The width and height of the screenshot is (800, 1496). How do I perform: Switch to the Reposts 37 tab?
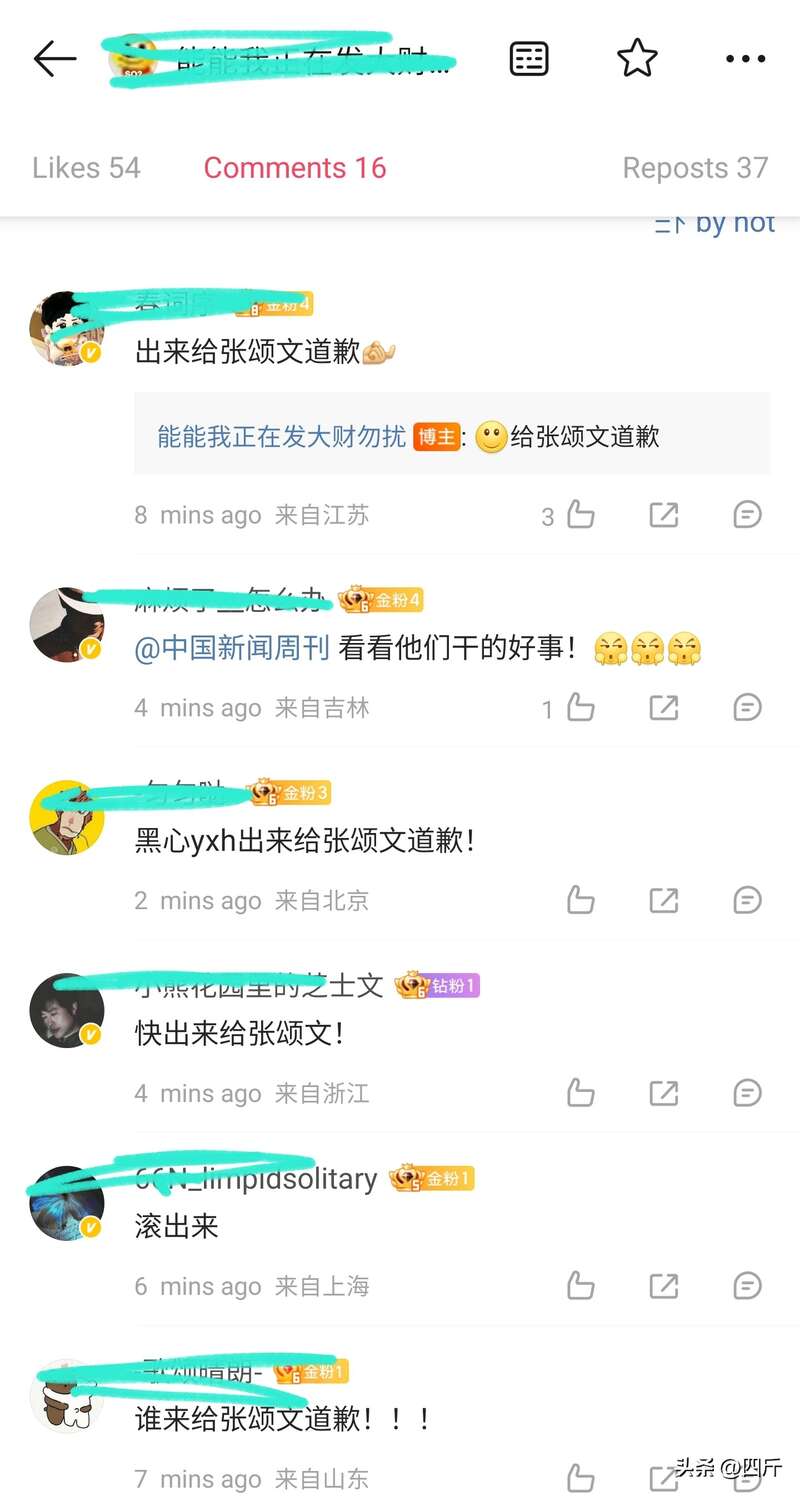(x=695, y=168)
